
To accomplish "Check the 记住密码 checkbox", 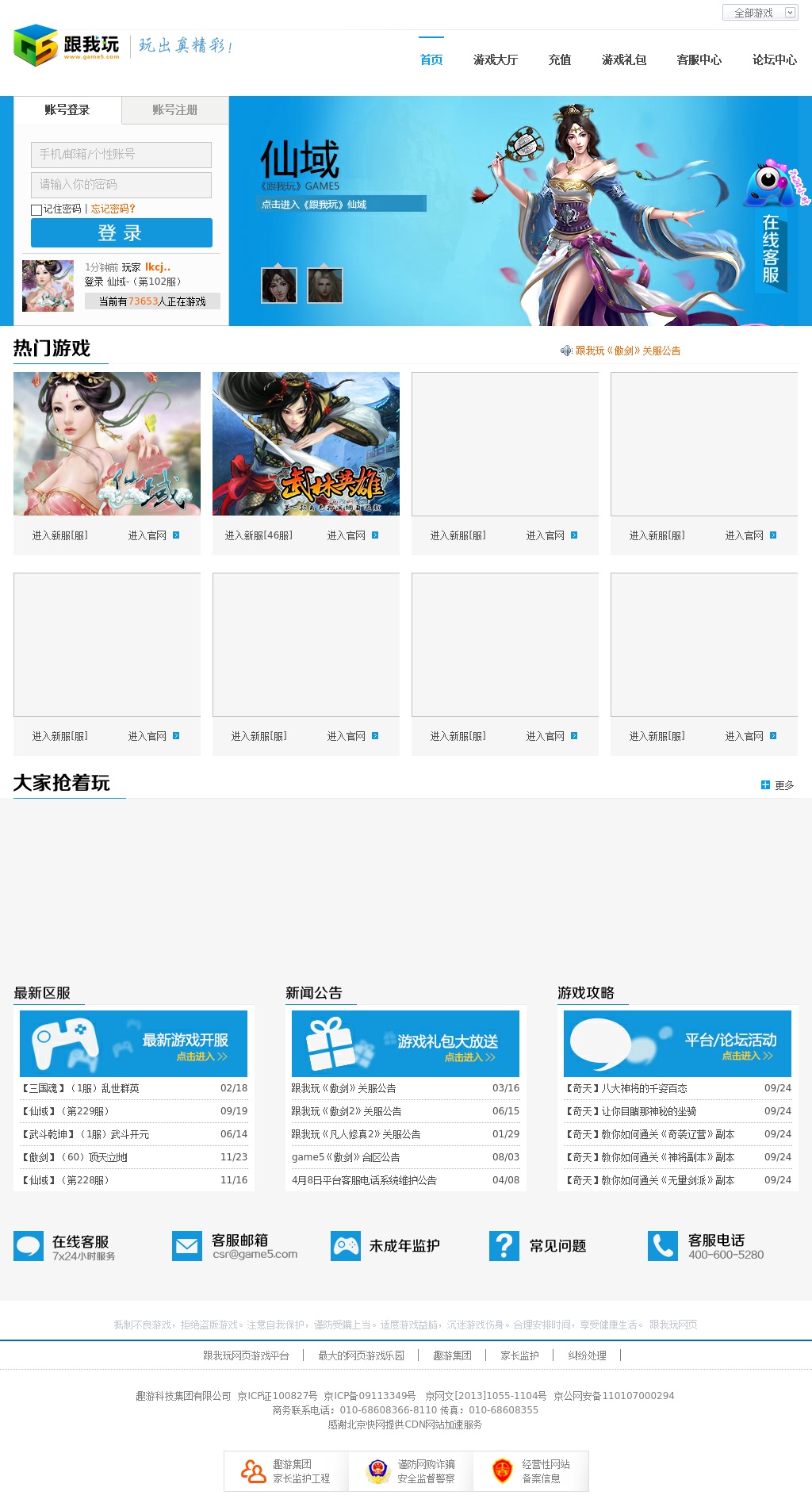I will click(36, 210).
